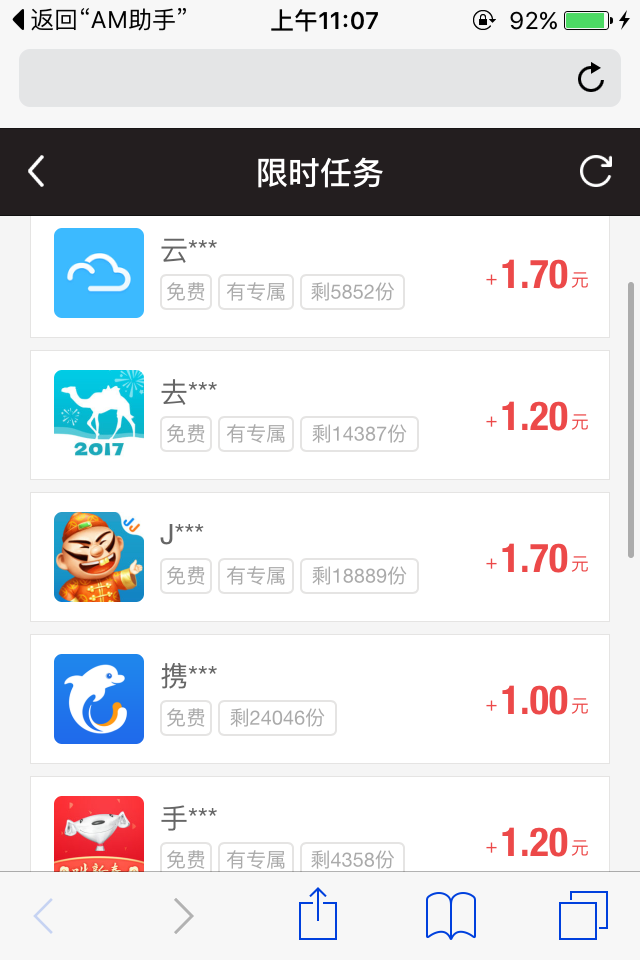Refresh the 限时任务 task list
This screenshot has width=640, height=960.
tap(596, 172)
